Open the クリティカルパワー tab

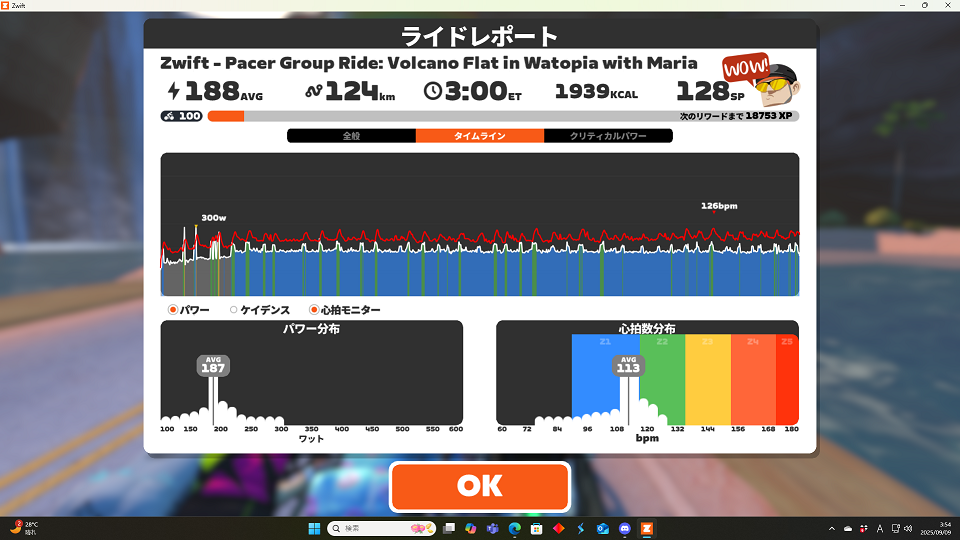coord(608,136)
